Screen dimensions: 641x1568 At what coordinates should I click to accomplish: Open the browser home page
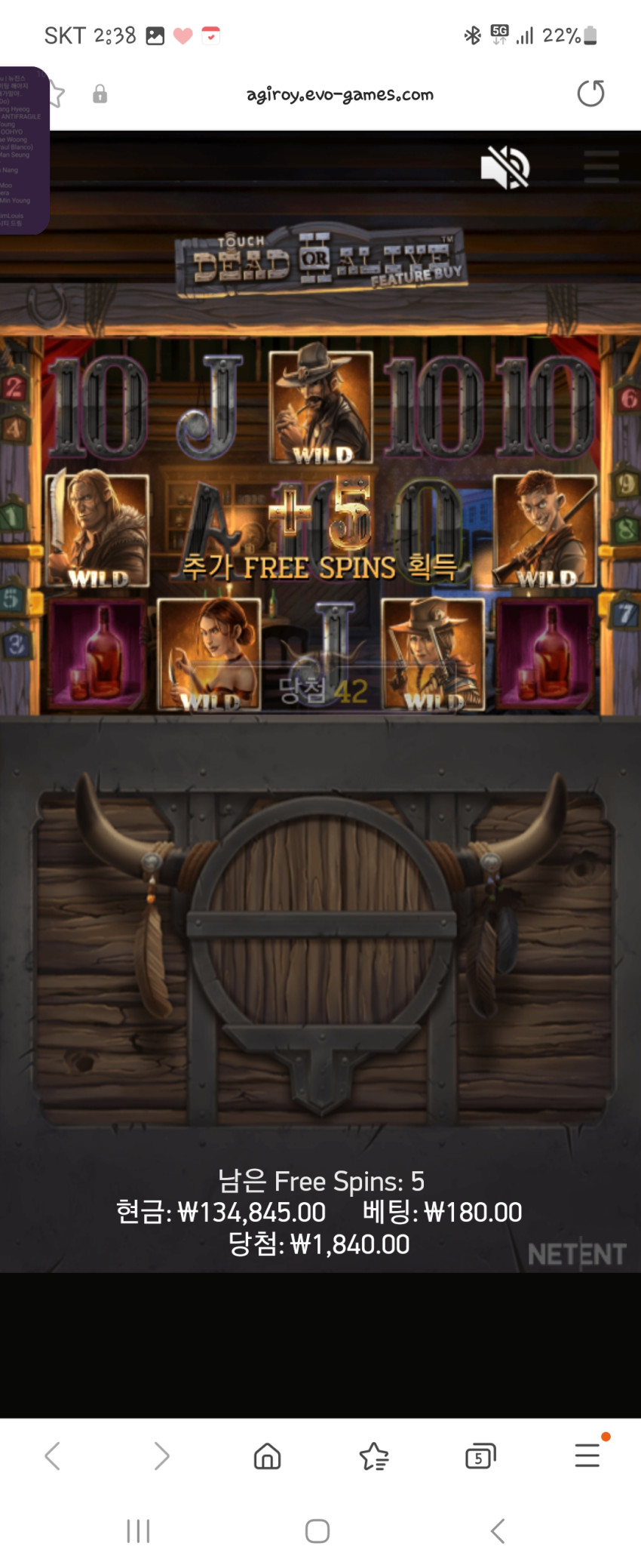point(267,1456)
